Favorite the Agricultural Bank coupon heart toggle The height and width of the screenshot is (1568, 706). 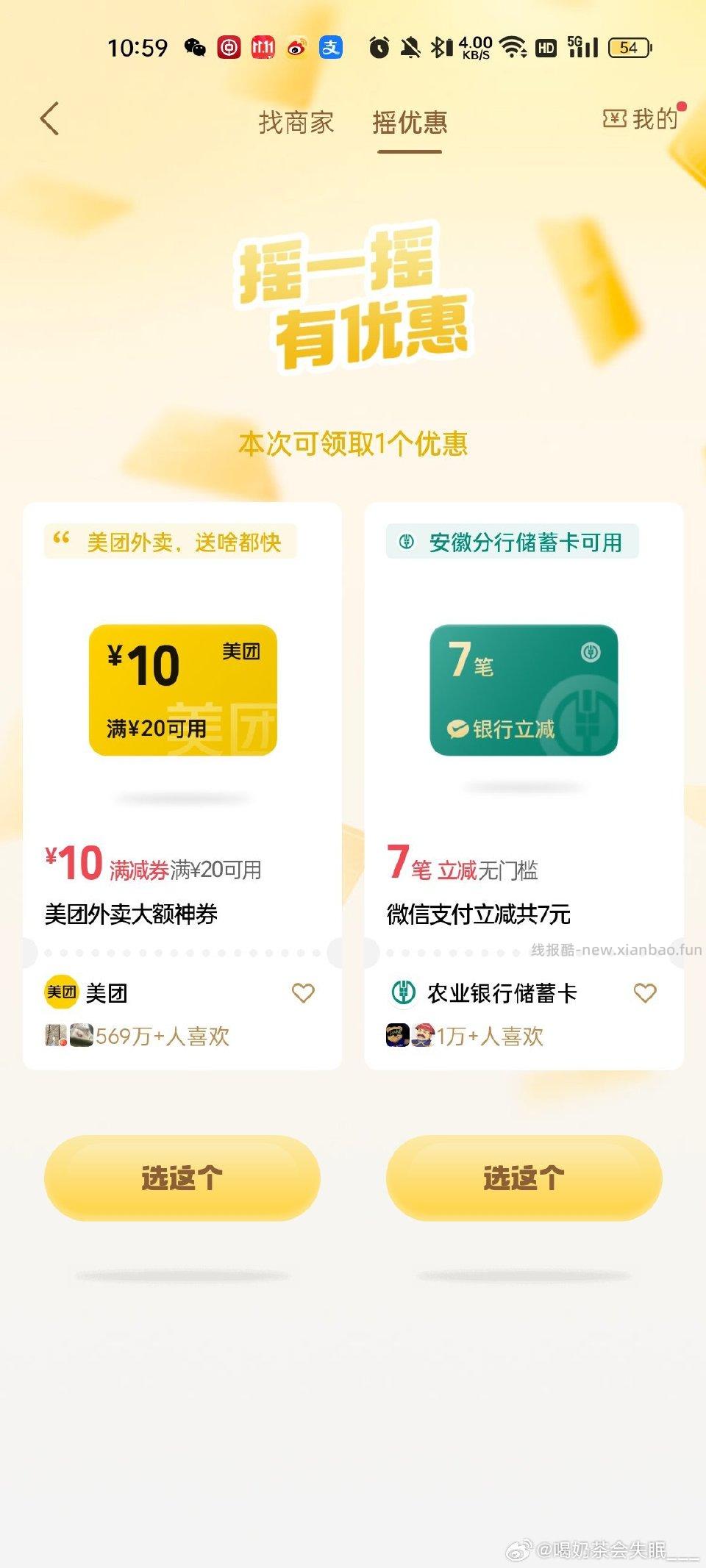646,993
